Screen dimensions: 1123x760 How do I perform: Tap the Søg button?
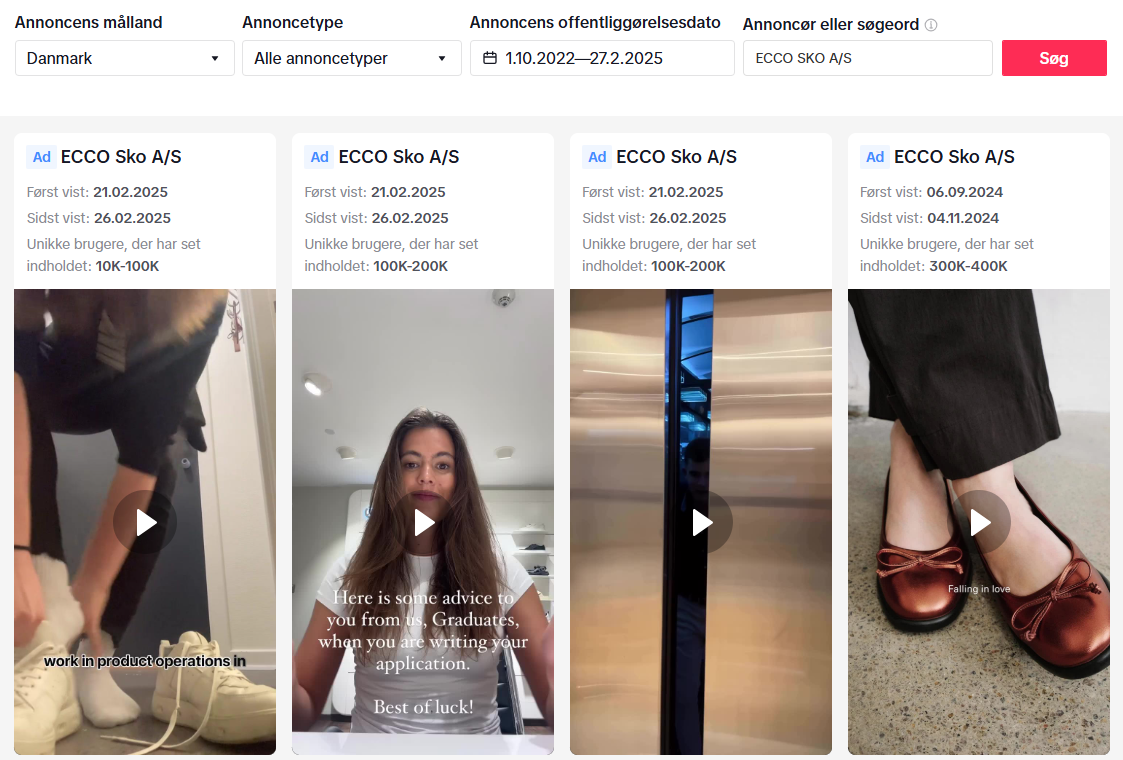point(1054,58)
